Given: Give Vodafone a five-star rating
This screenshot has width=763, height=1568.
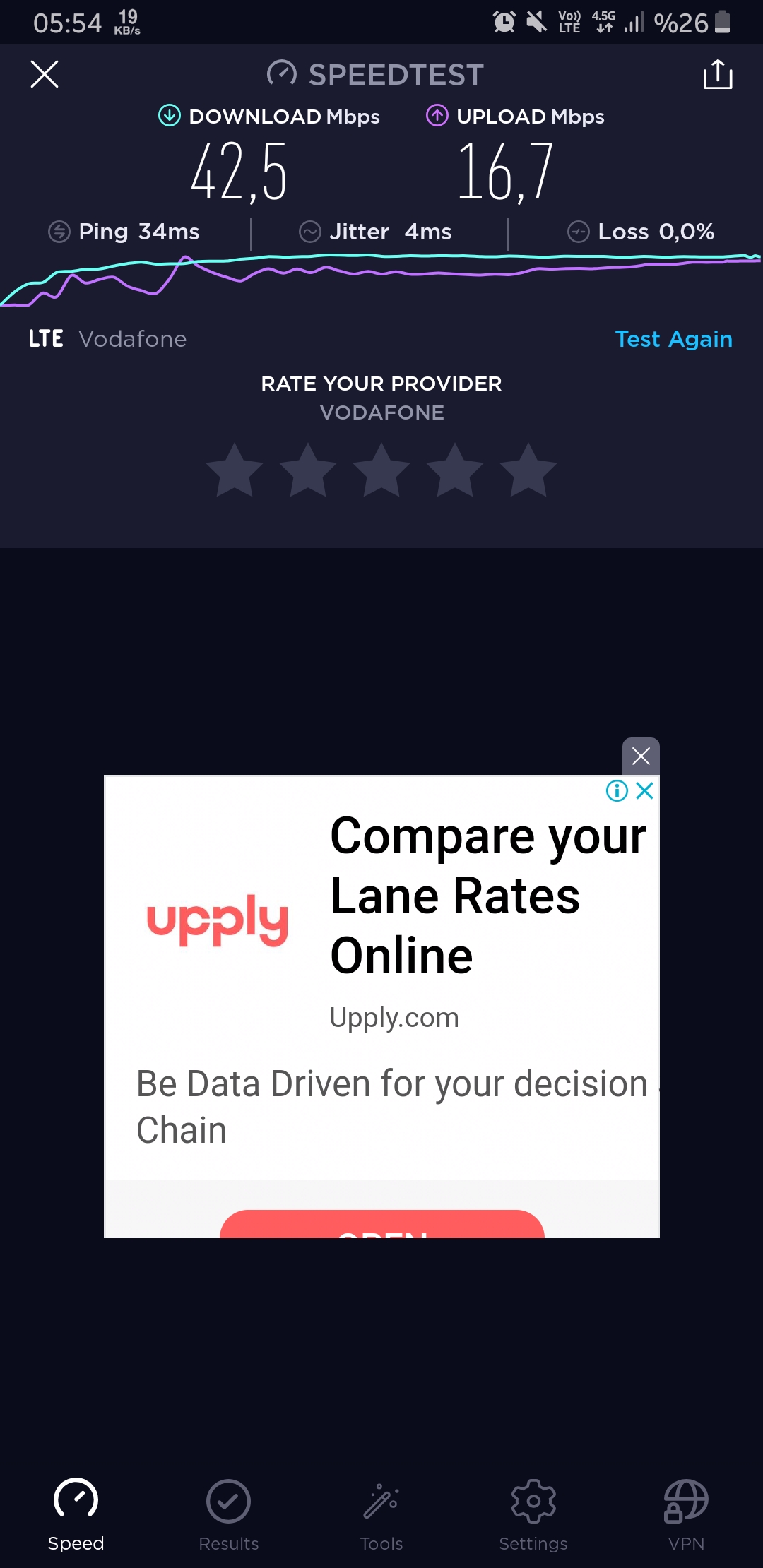Looking at the screenshot, I should [x=528, y=470].
